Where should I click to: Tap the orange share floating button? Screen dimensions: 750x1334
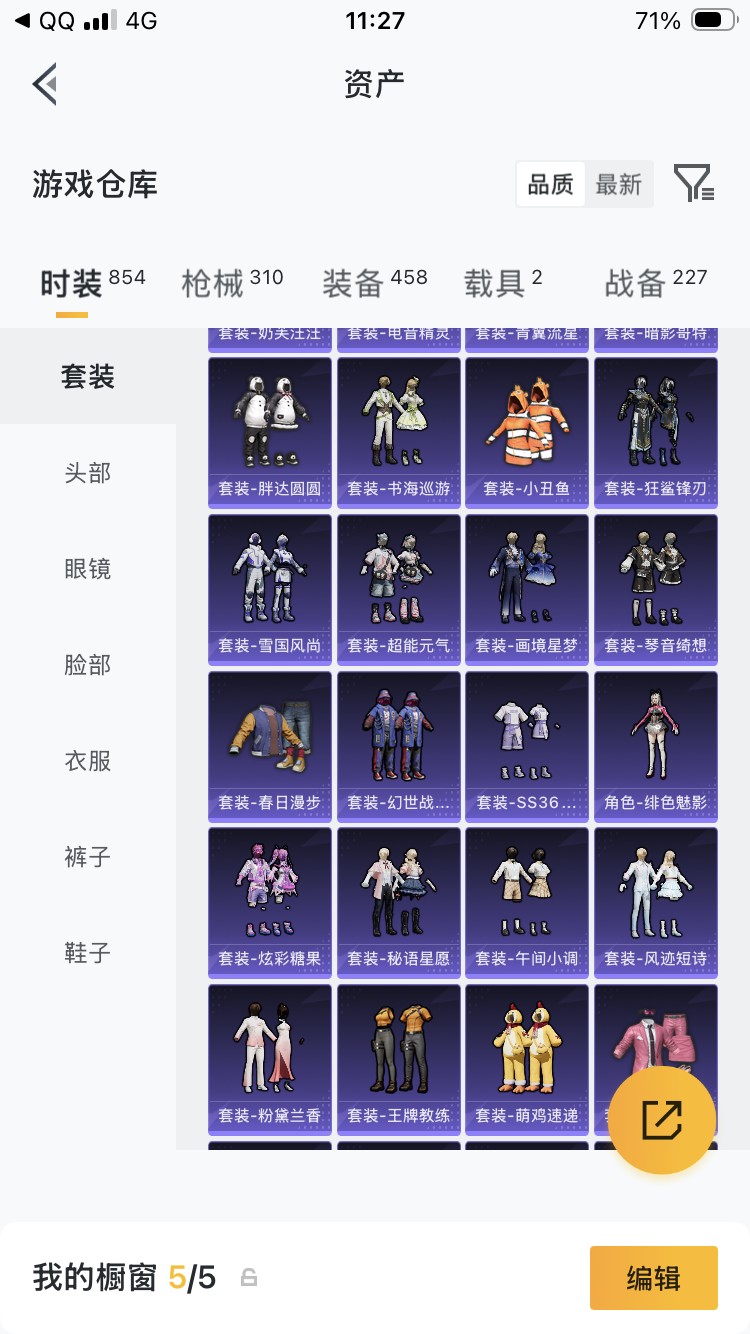tap(662, 1119)
